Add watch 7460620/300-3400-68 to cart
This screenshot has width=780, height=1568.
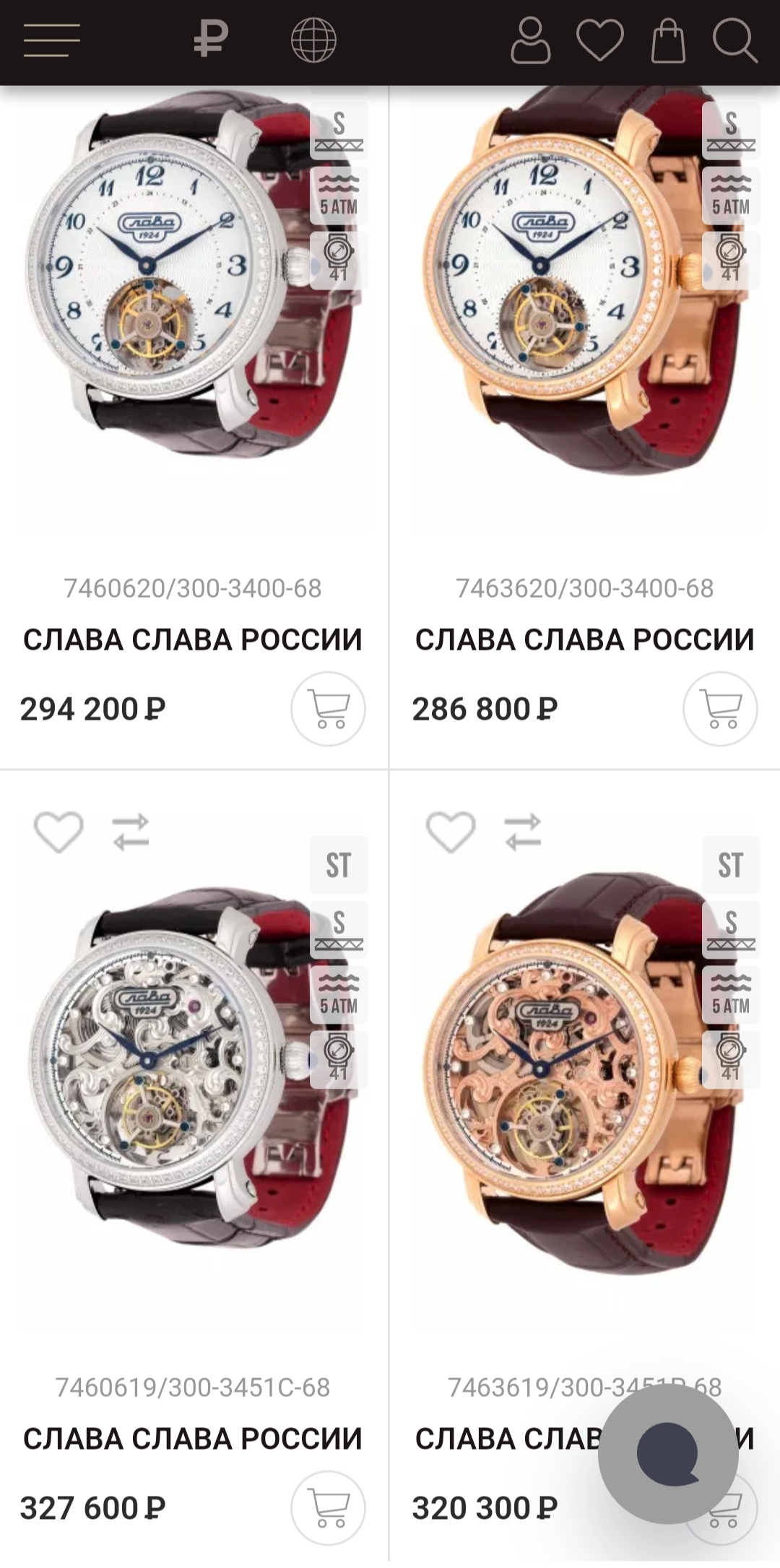point(328,709)
